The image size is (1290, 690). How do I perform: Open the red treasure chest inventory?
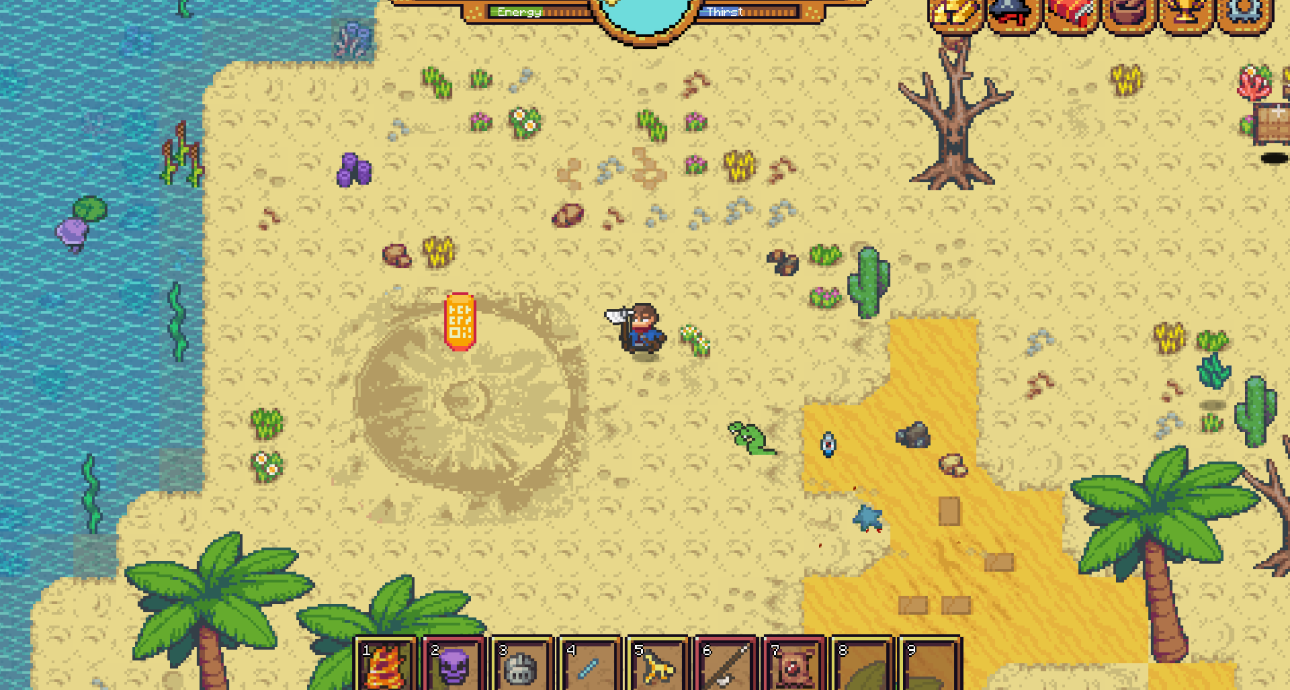pyautogui.click(x=1072, y=14)
